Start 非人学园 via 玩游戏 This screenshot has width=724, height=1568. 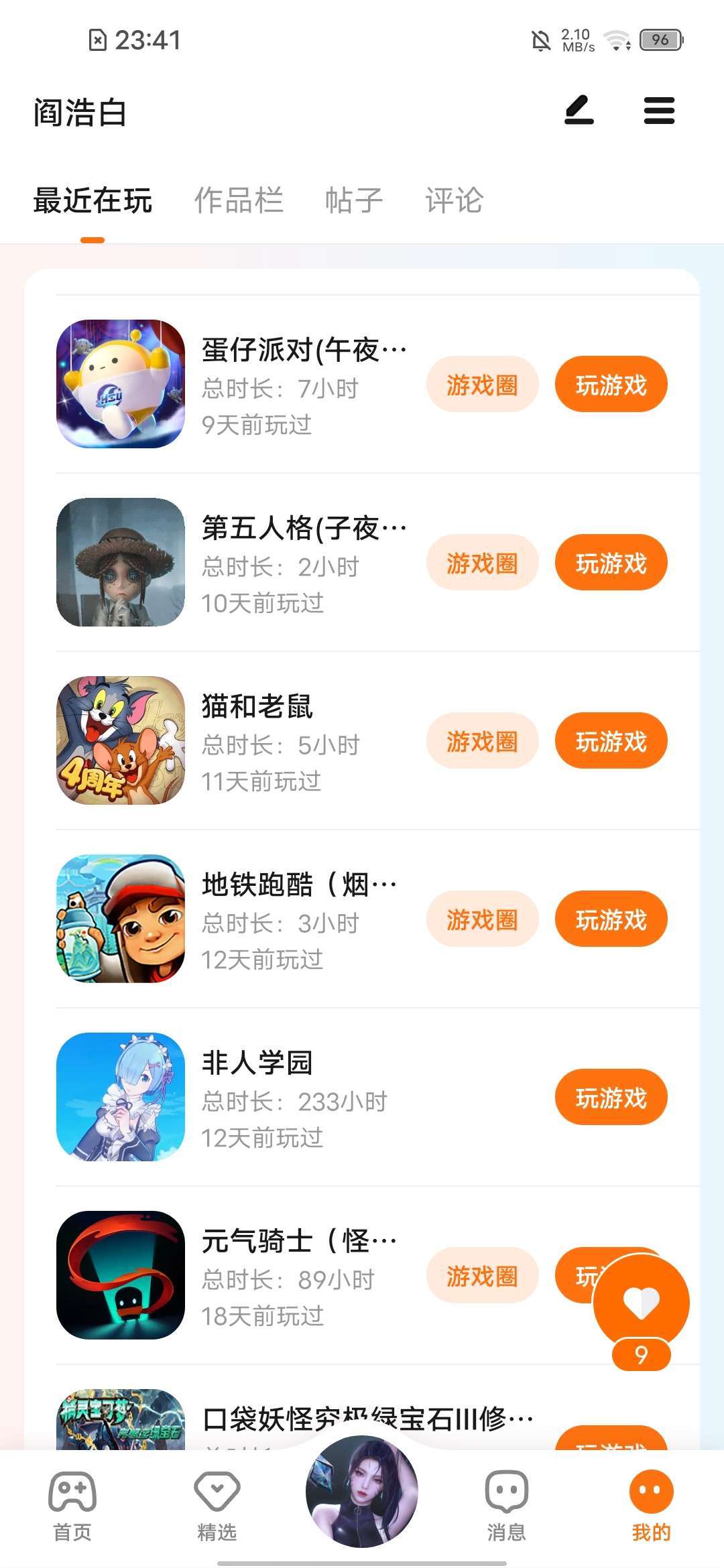point(611,1098)
